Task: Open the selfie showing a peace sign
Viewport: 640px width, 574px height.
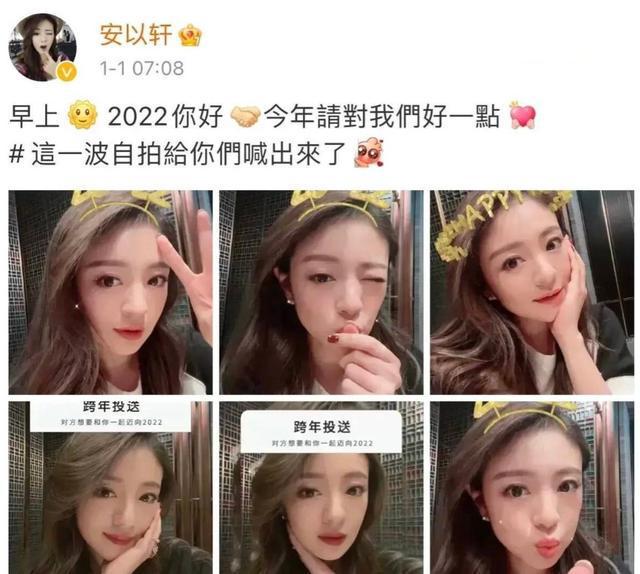Action: pos(110,292)
